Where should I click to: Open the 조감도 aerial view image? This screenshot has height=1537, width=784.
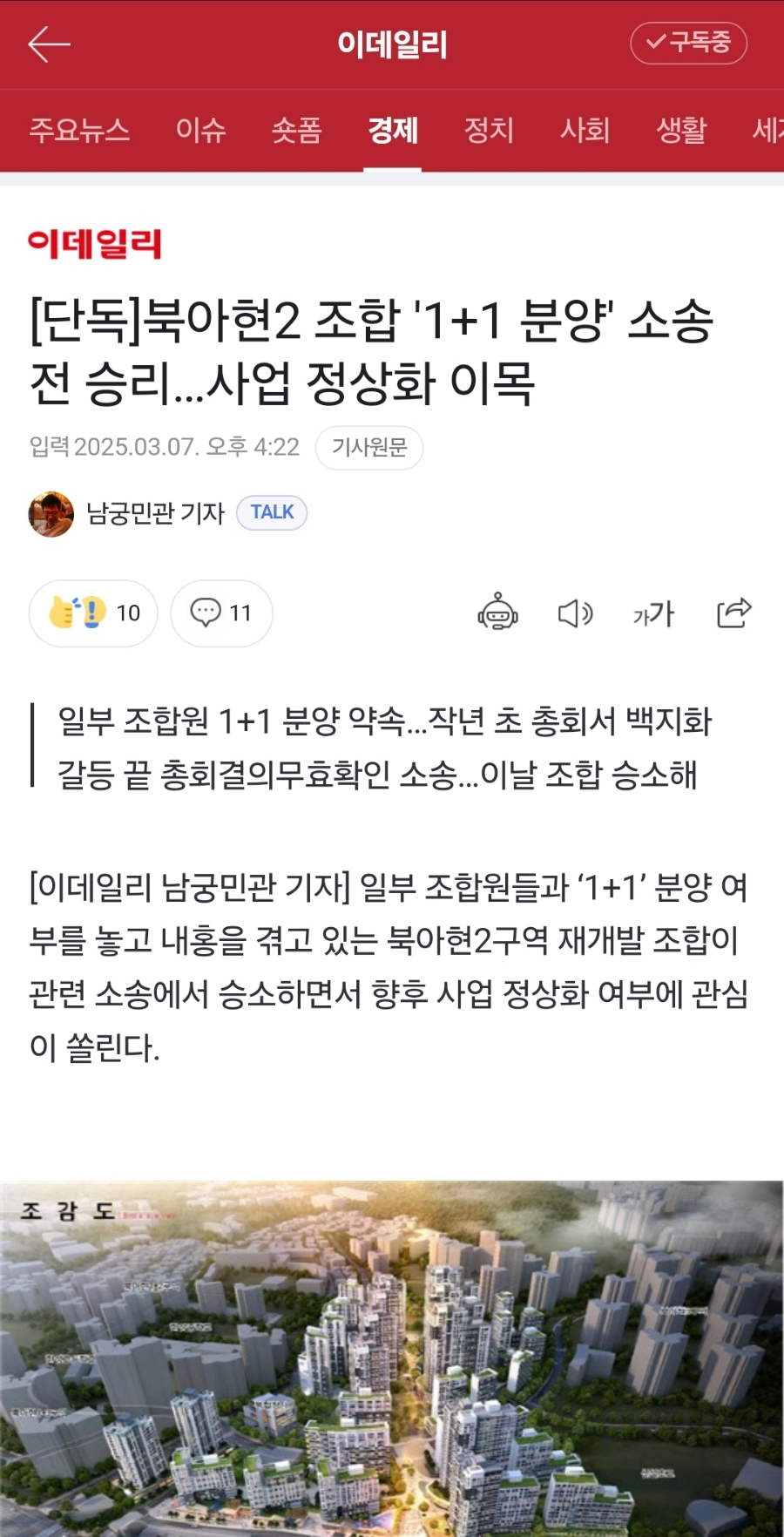pyautogui.click(x=392, y=1358)
